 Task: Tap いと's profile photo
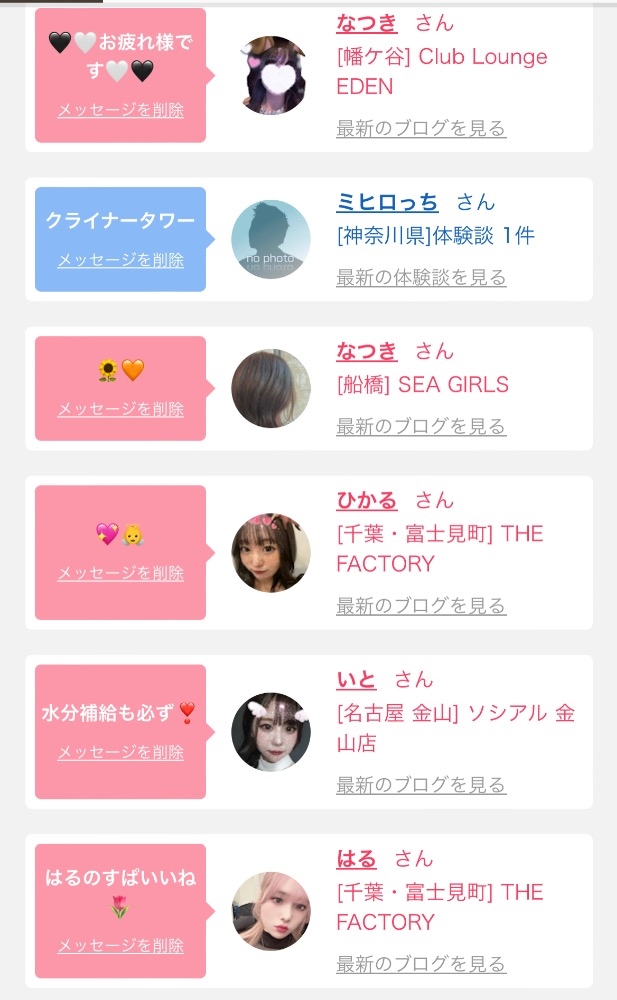pos(271,732)
